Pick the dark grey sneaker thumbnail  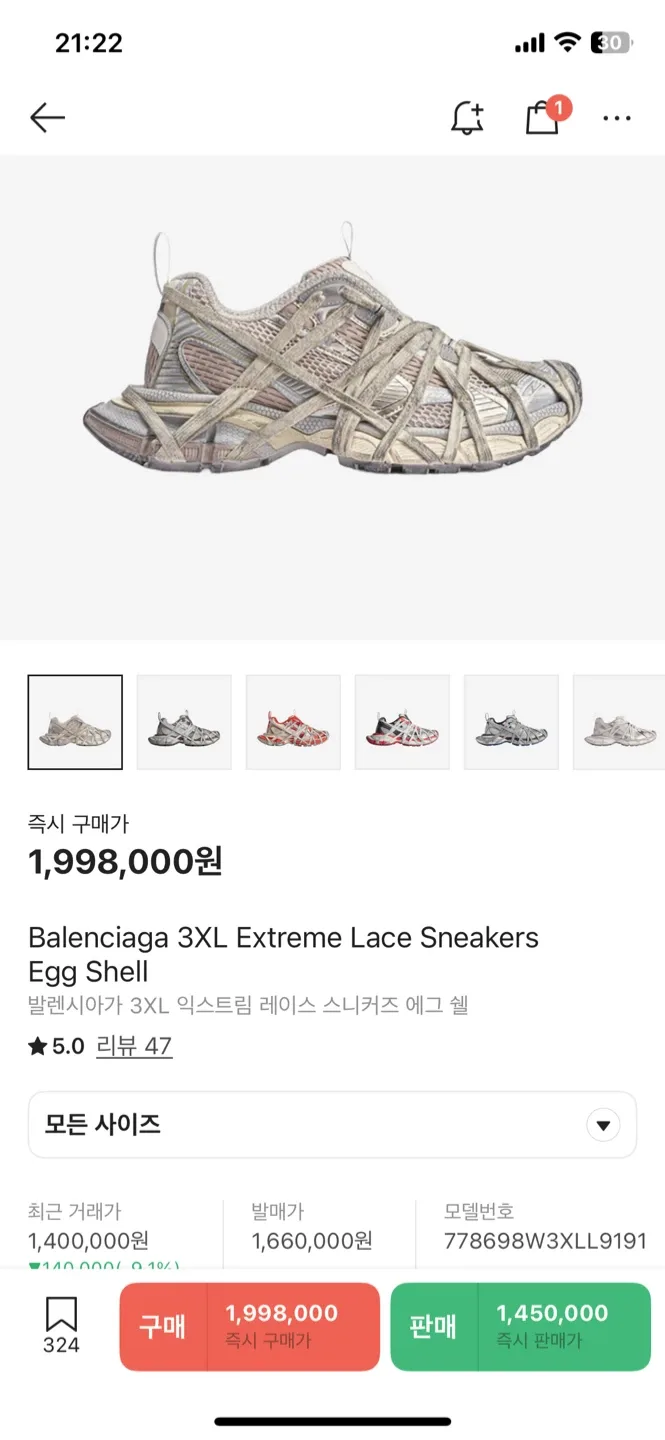(x=511, y=722)
